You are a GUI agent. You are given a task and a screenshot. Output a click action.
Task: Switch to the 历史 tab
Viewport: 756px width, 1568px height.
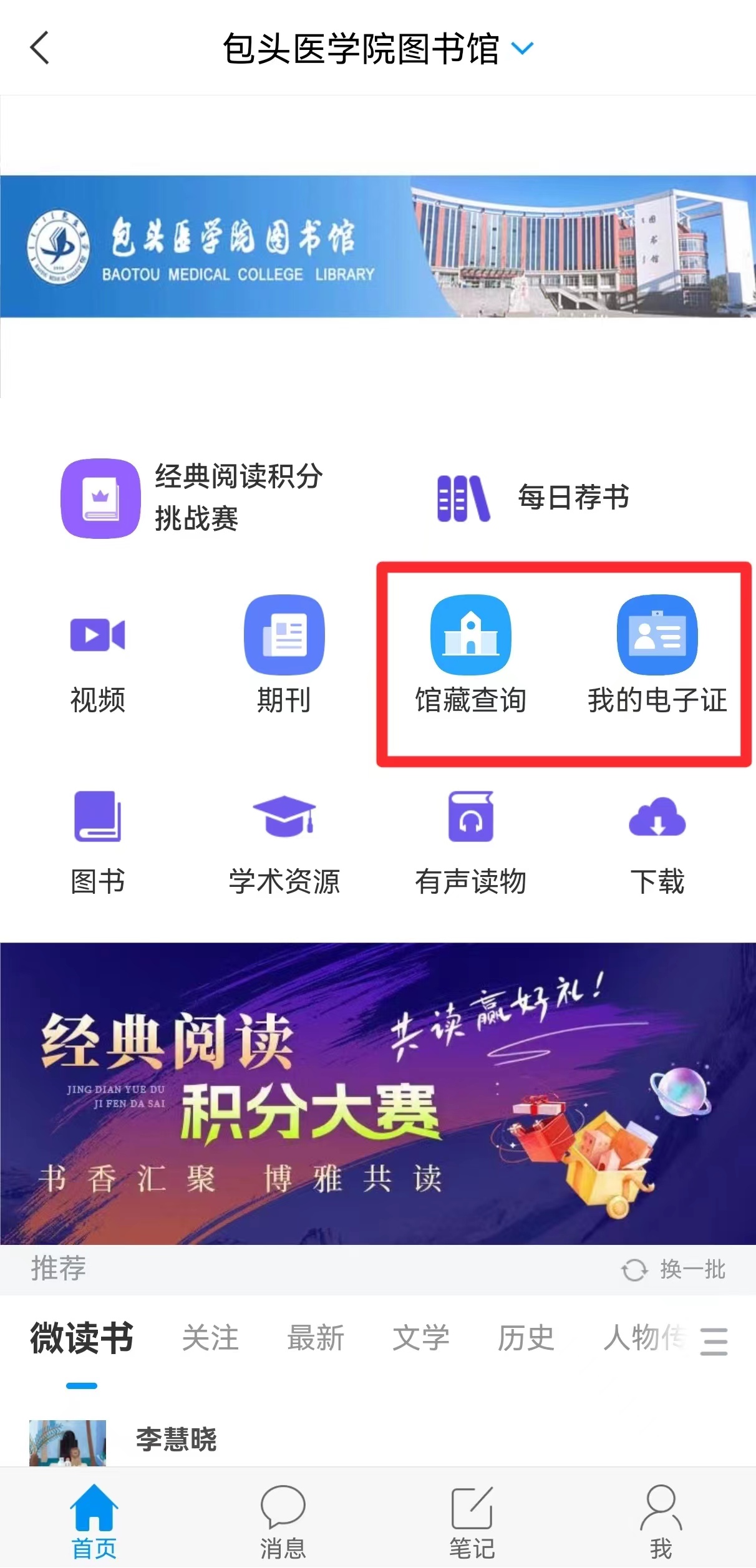(x=526, y=1338)
